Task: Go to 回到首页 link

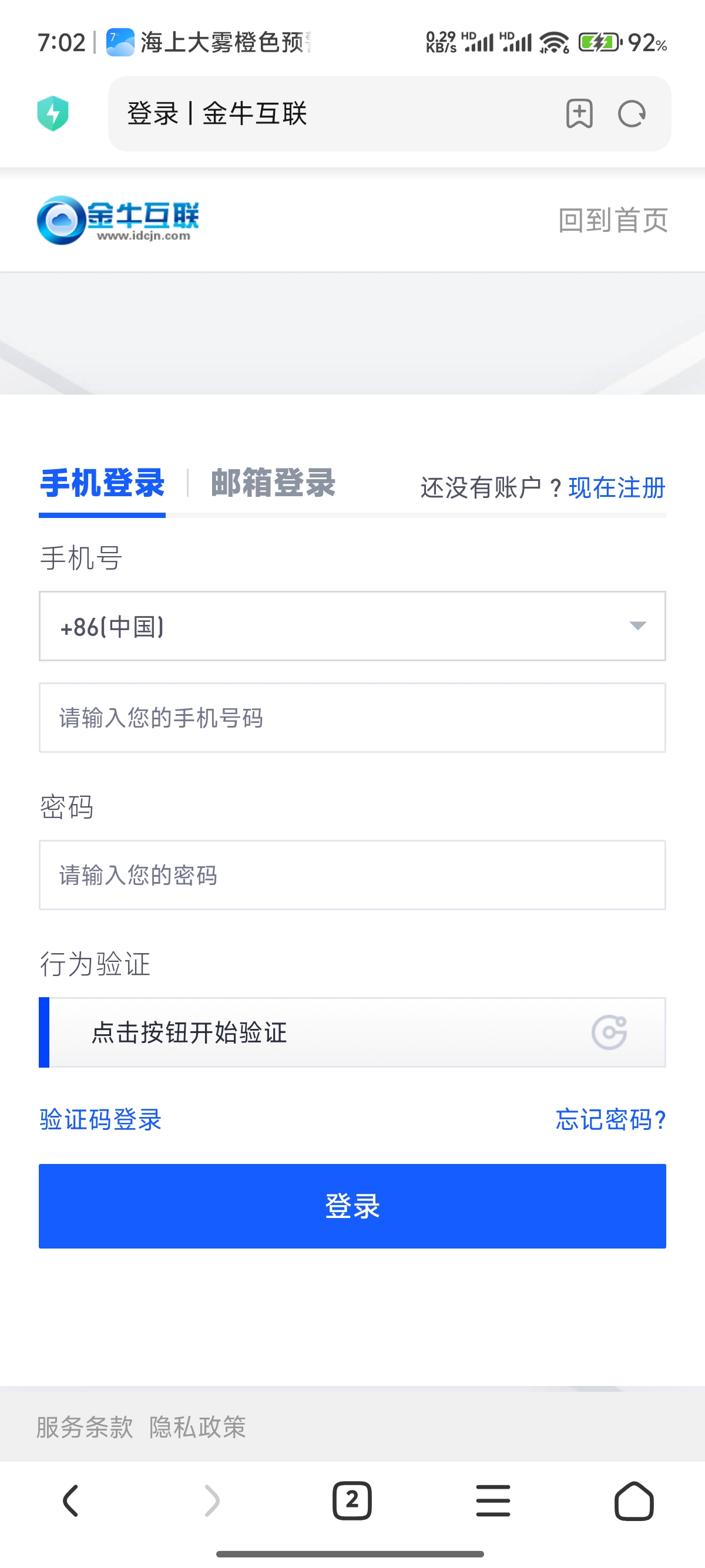Action: pyautogui.click(x=612, y=220)
